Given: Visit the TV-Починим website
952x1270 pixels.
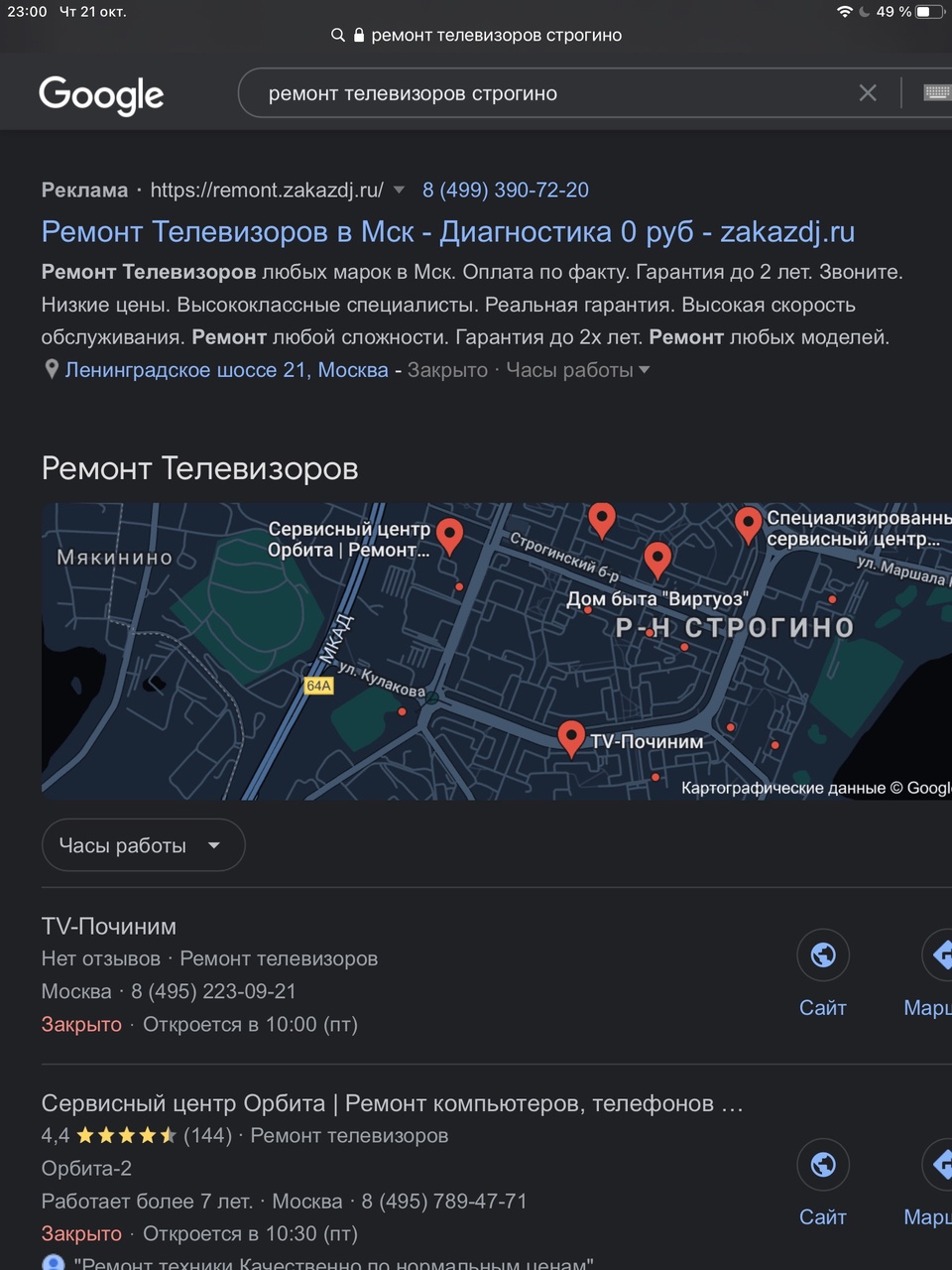Looking at the screenshot, I should tap(823, 972).
